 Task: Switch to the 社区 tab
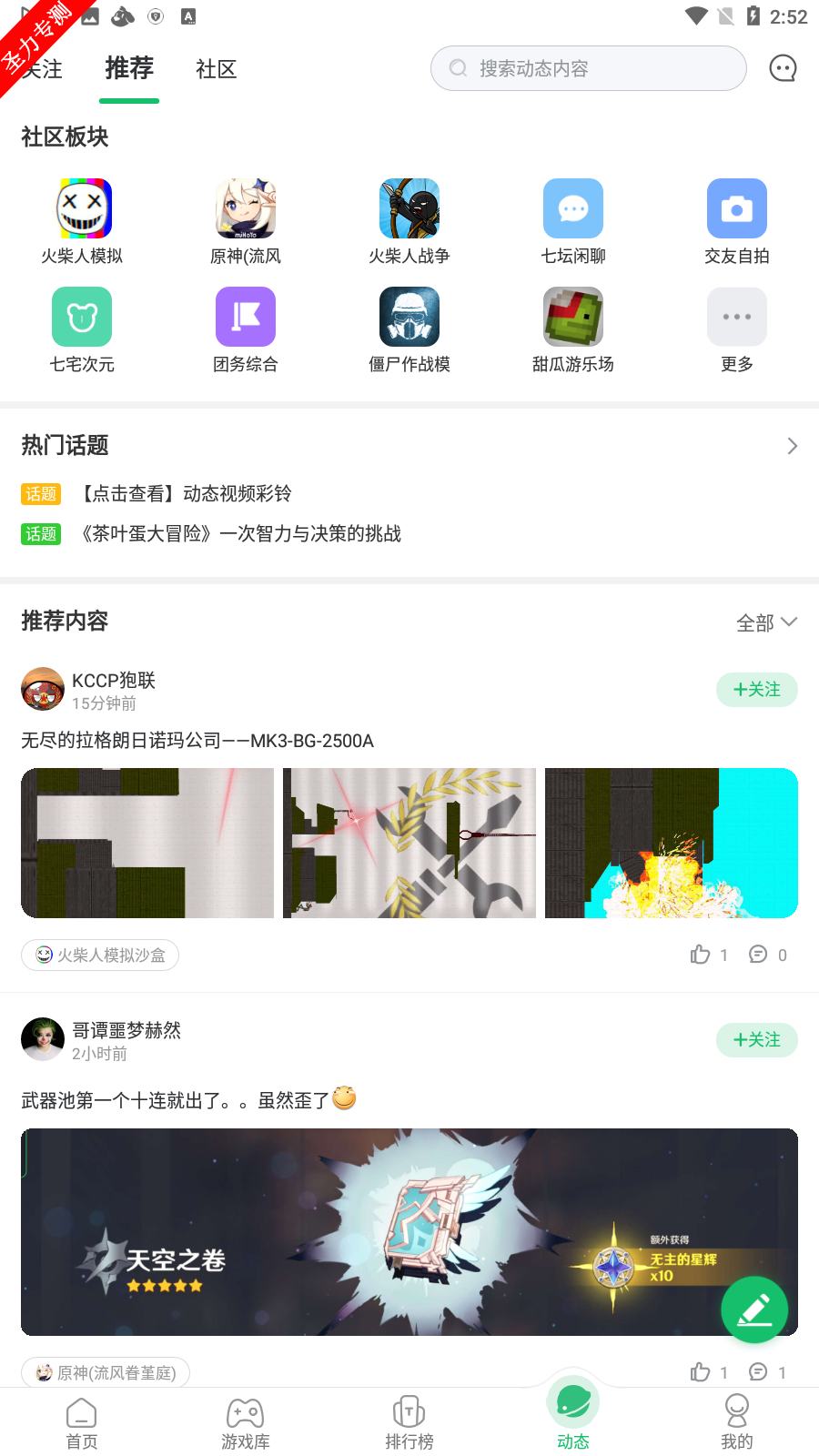(216, 69)
